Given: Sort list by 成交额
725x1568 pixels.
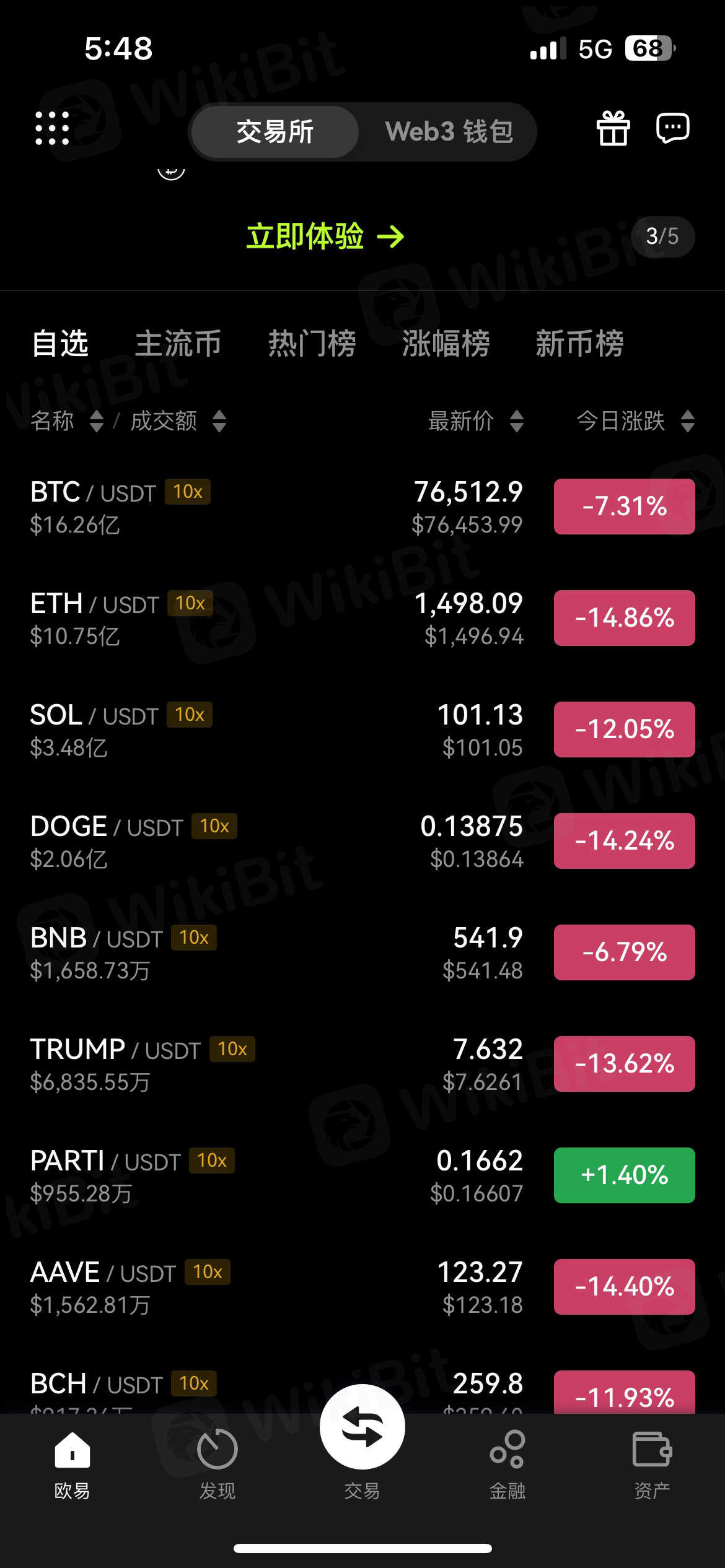Looking at the screenshot, I should click(178, 421).
